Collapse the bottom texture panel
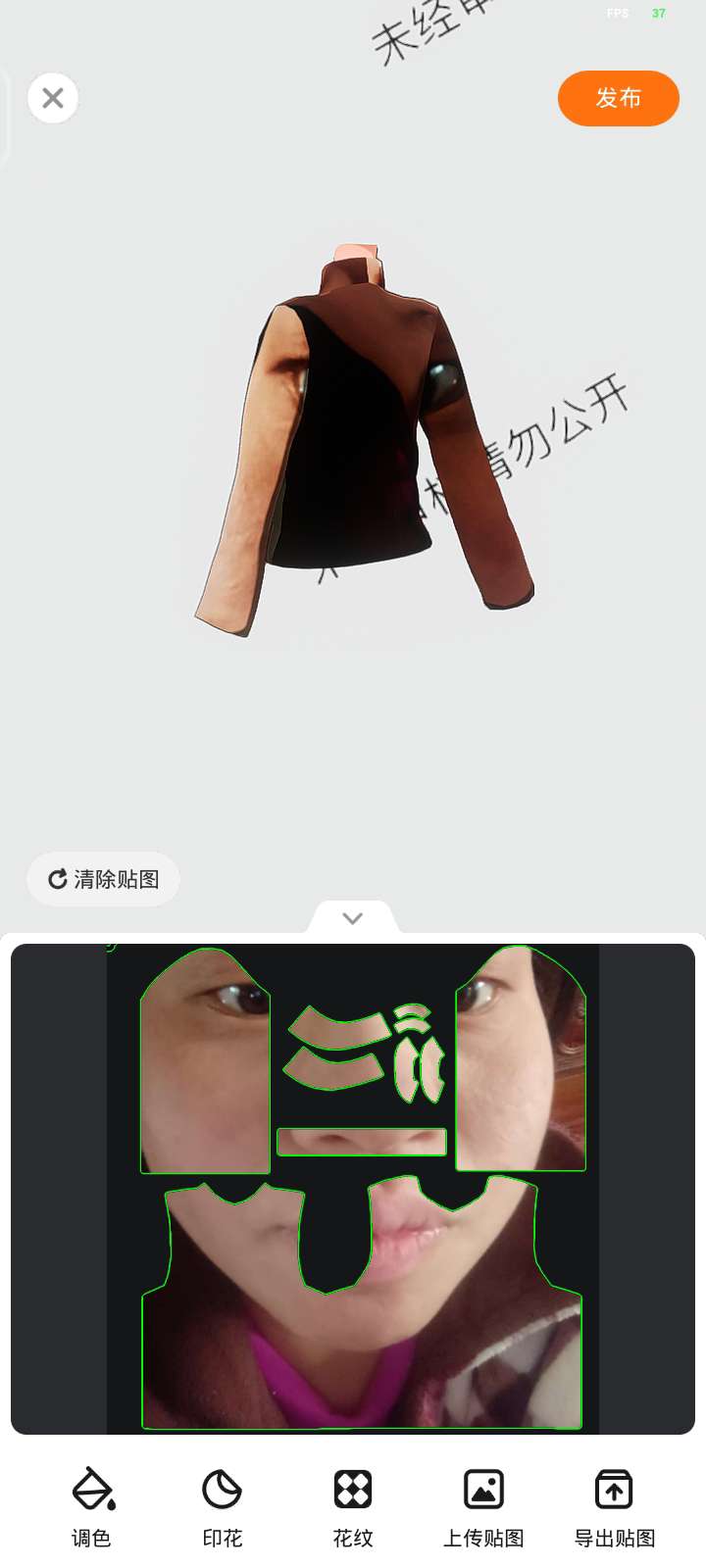 (353, 918)
